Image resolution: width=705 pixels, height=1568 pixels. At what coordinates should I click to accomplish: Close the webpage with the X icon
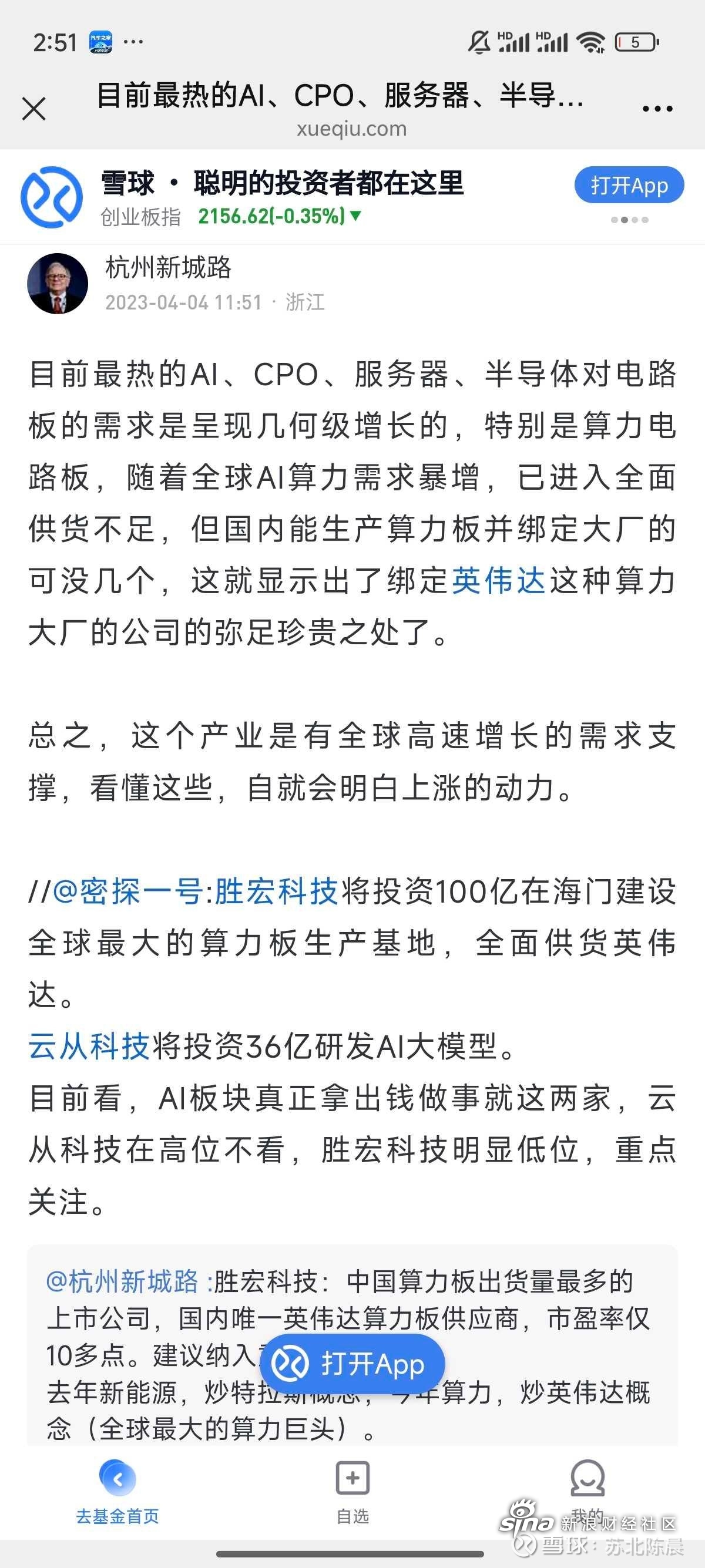[x=34, y=110]
